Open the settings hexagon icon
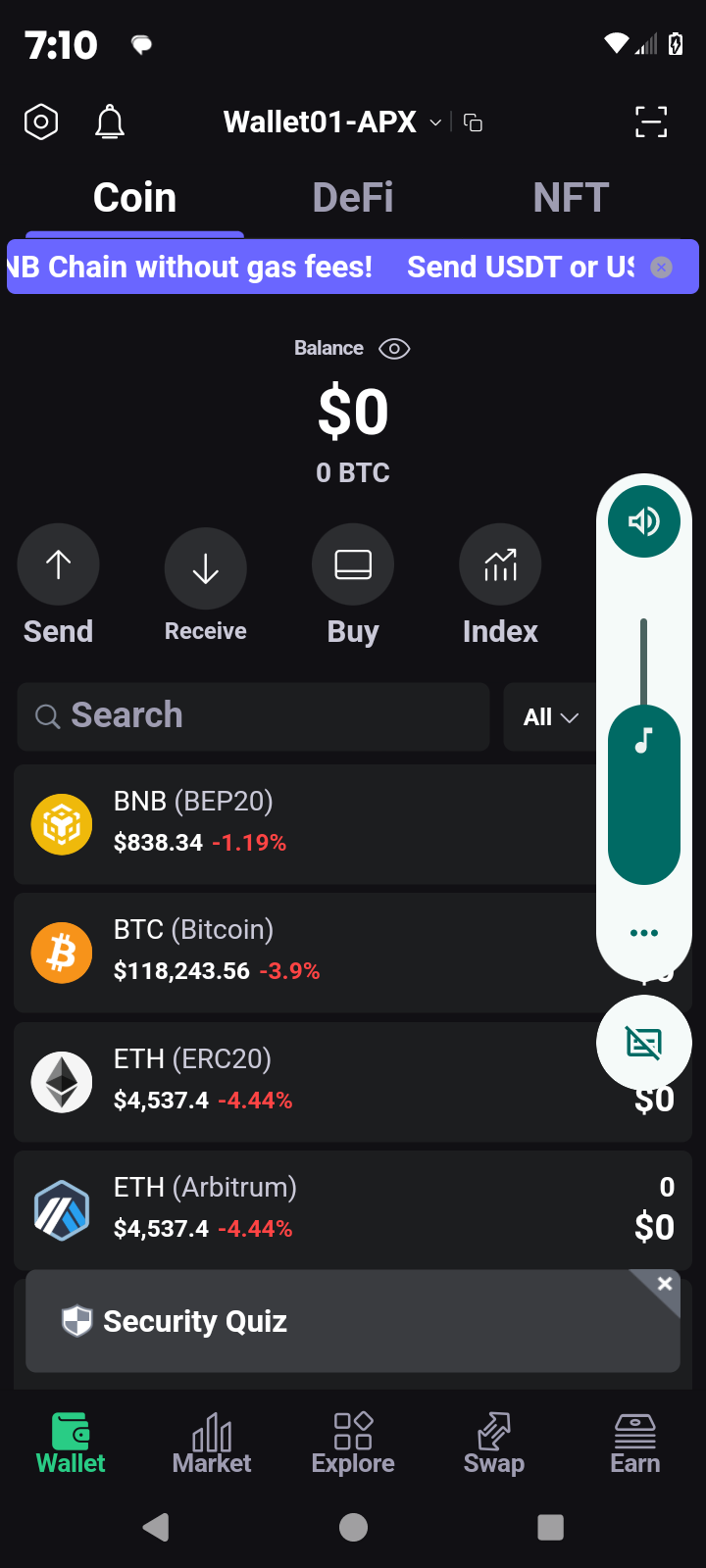Viewport: 706px width, 1568px height. click(41, 122)
